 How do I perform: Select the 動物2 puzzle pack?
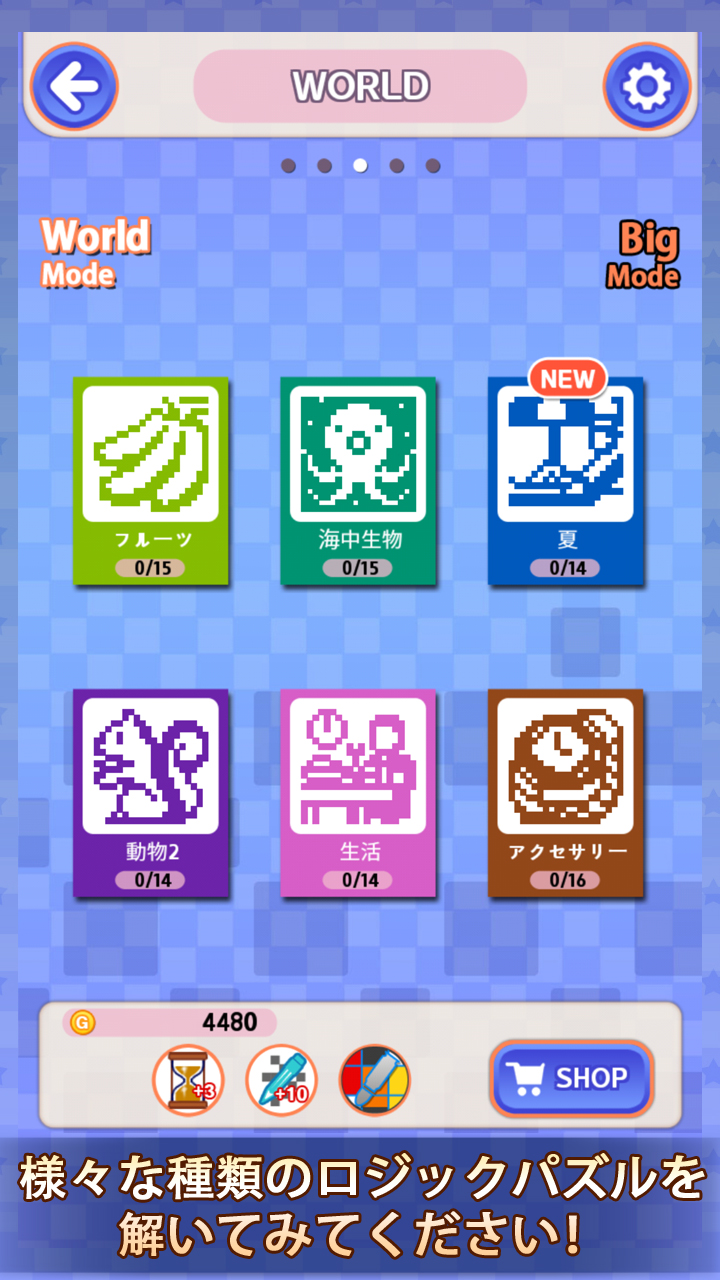point(151,792)
